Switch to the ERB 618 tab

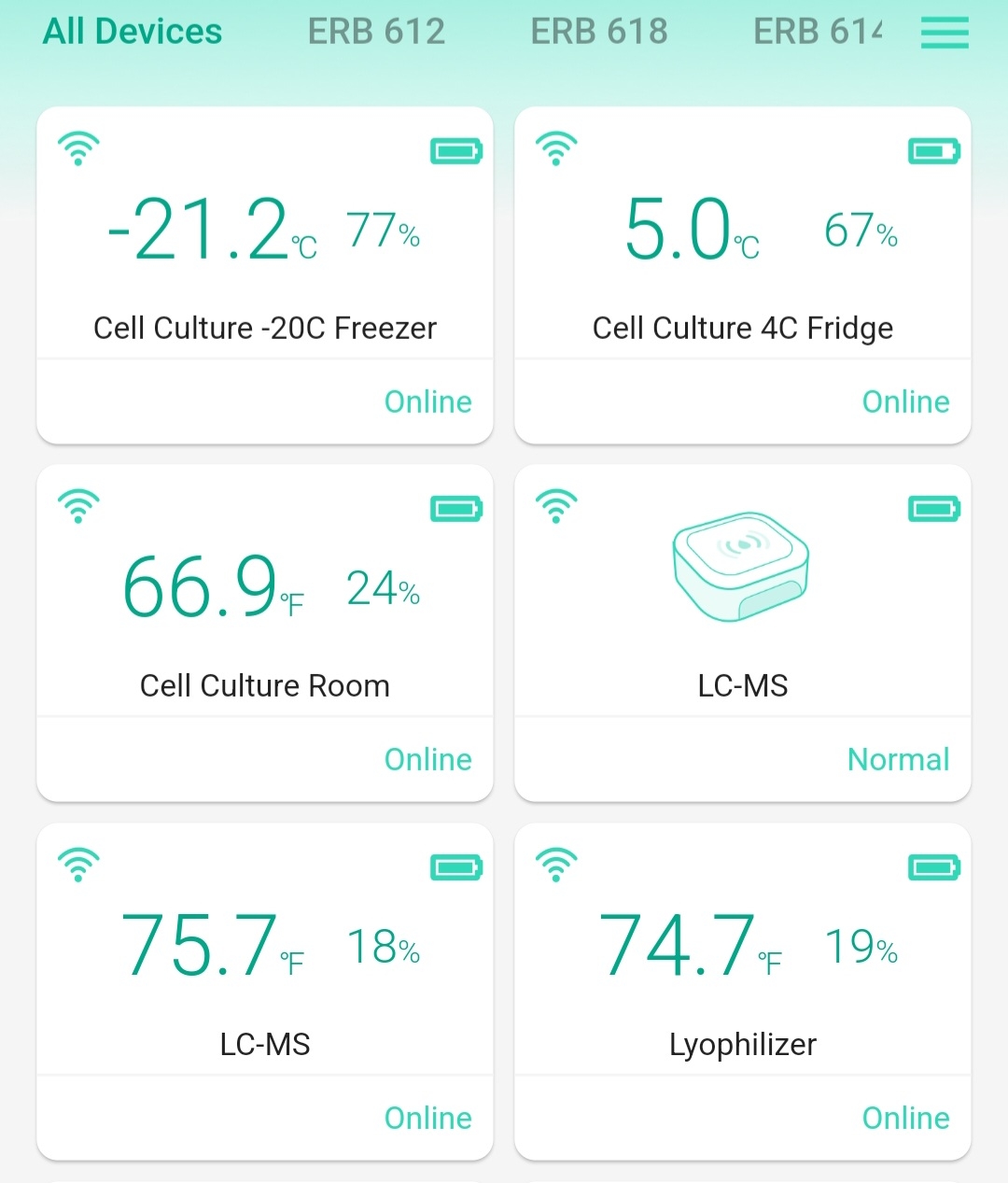(x=599, y=32)
